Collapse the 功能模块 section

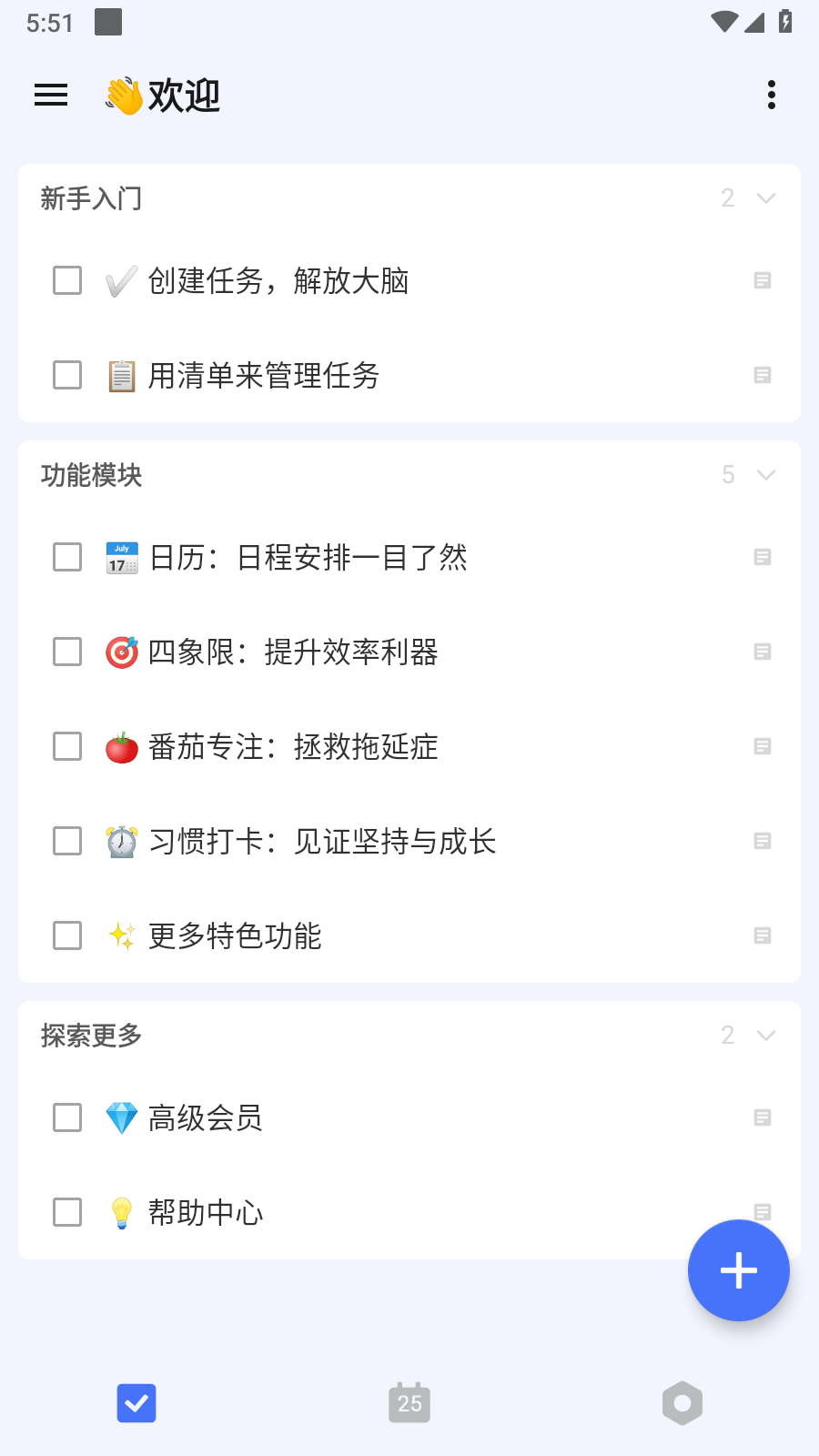(x=765, y=474)
